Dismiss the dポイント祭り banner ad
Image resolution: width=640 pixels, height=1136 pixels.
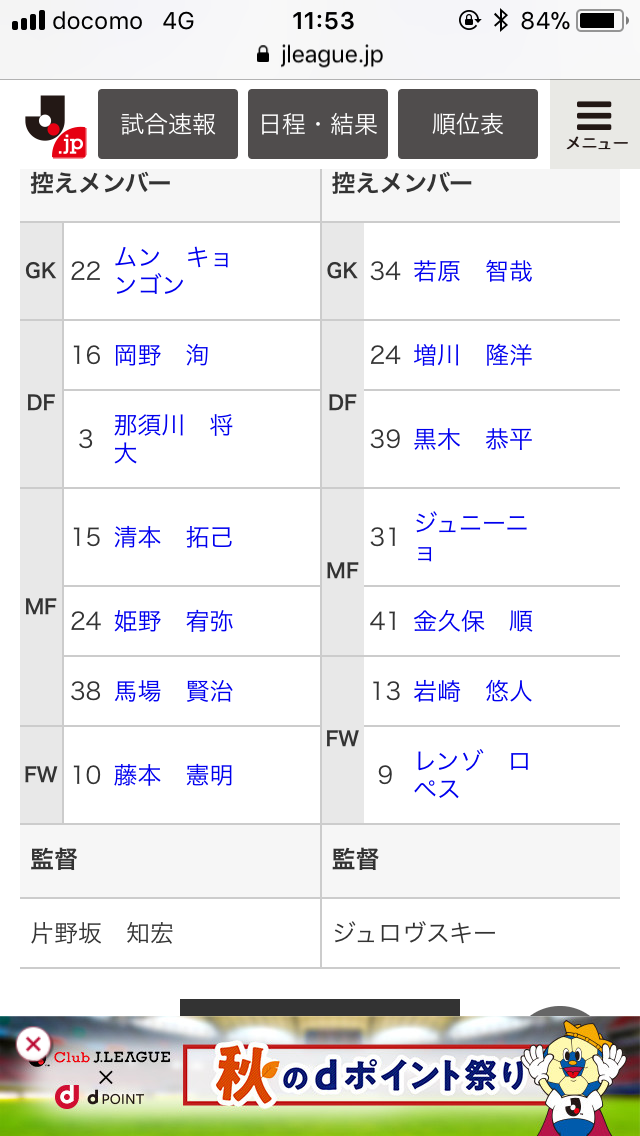[33, 1044]
